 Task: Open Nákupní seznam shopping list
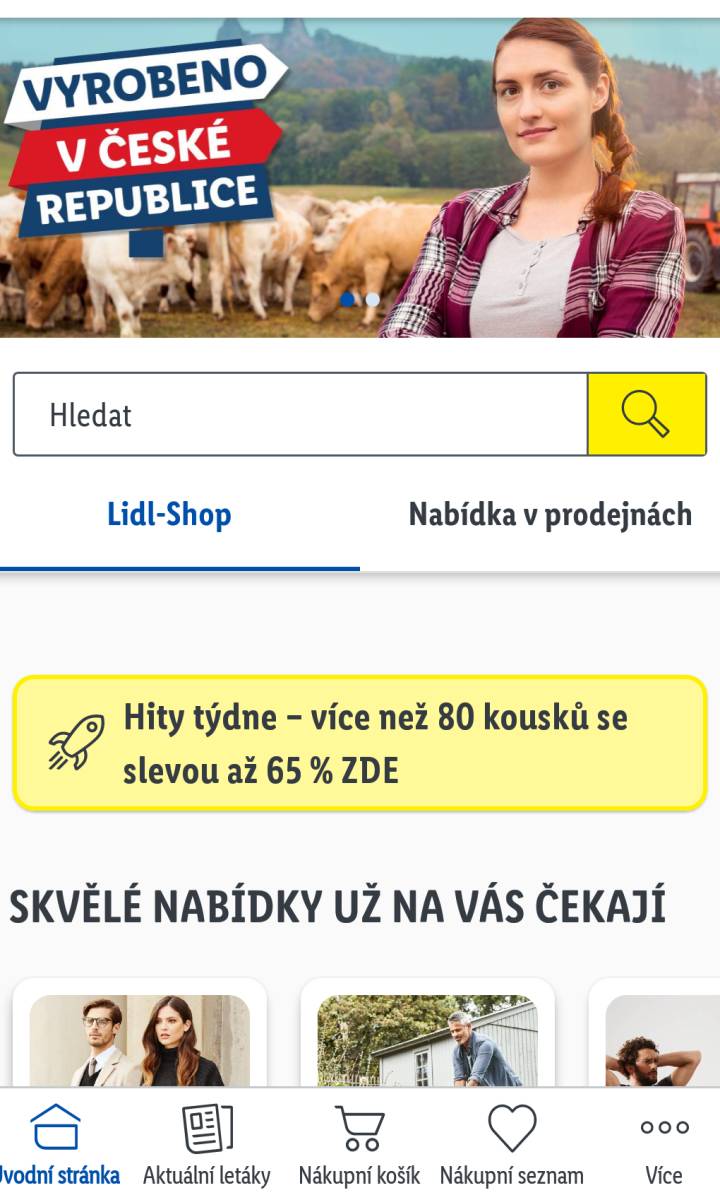click(512, 1144)
